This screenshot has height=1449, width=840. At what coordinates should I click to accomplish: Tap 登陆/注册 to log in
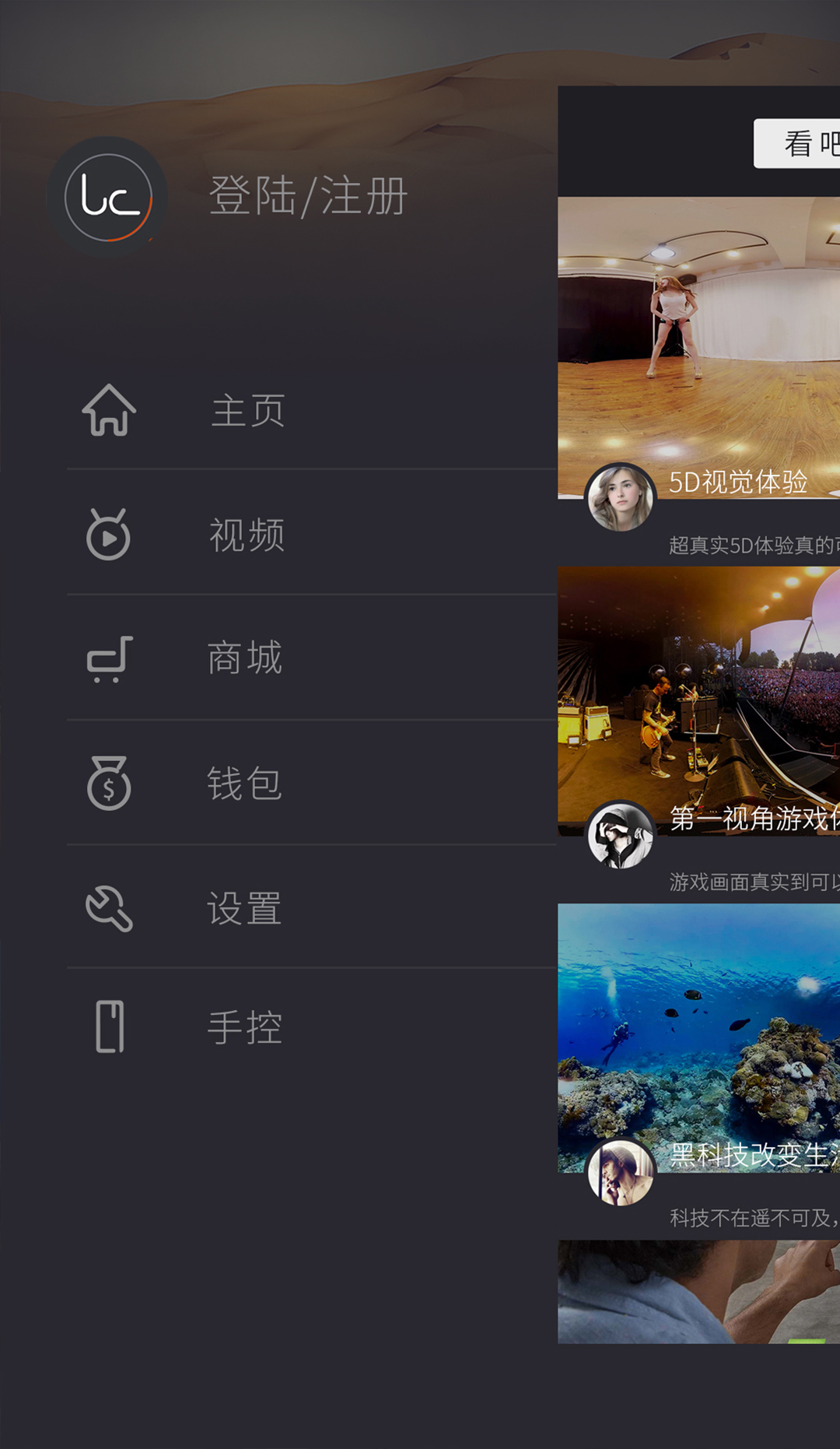tap(308, 196)
